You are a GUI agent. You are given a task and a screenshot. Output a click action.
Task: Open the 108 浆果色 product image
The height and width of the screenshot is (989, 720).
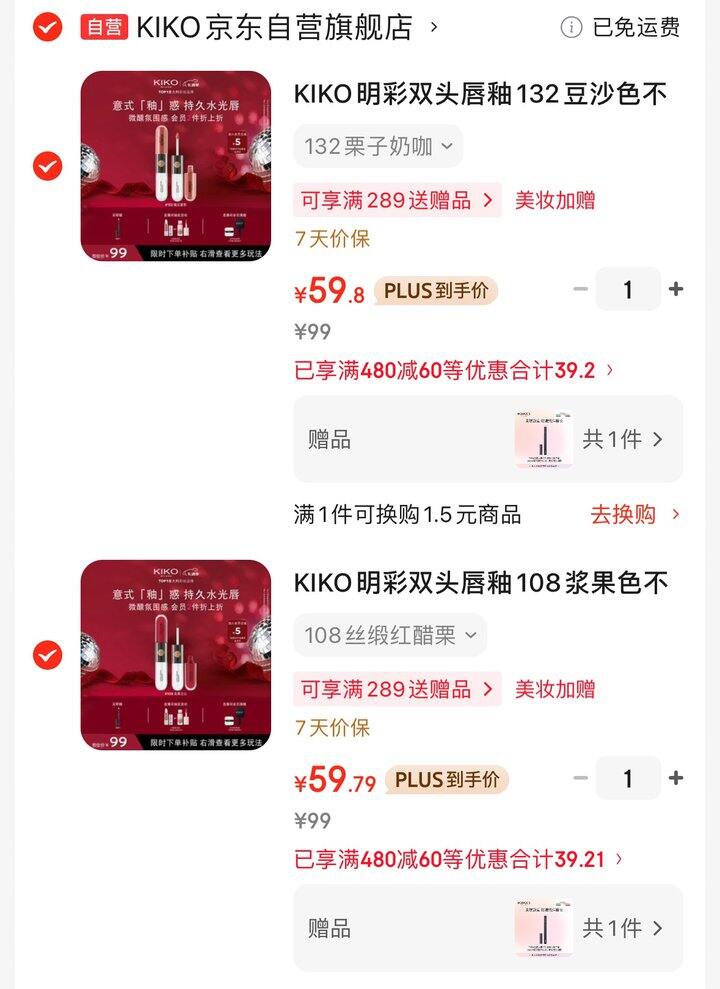pos(175,655)
